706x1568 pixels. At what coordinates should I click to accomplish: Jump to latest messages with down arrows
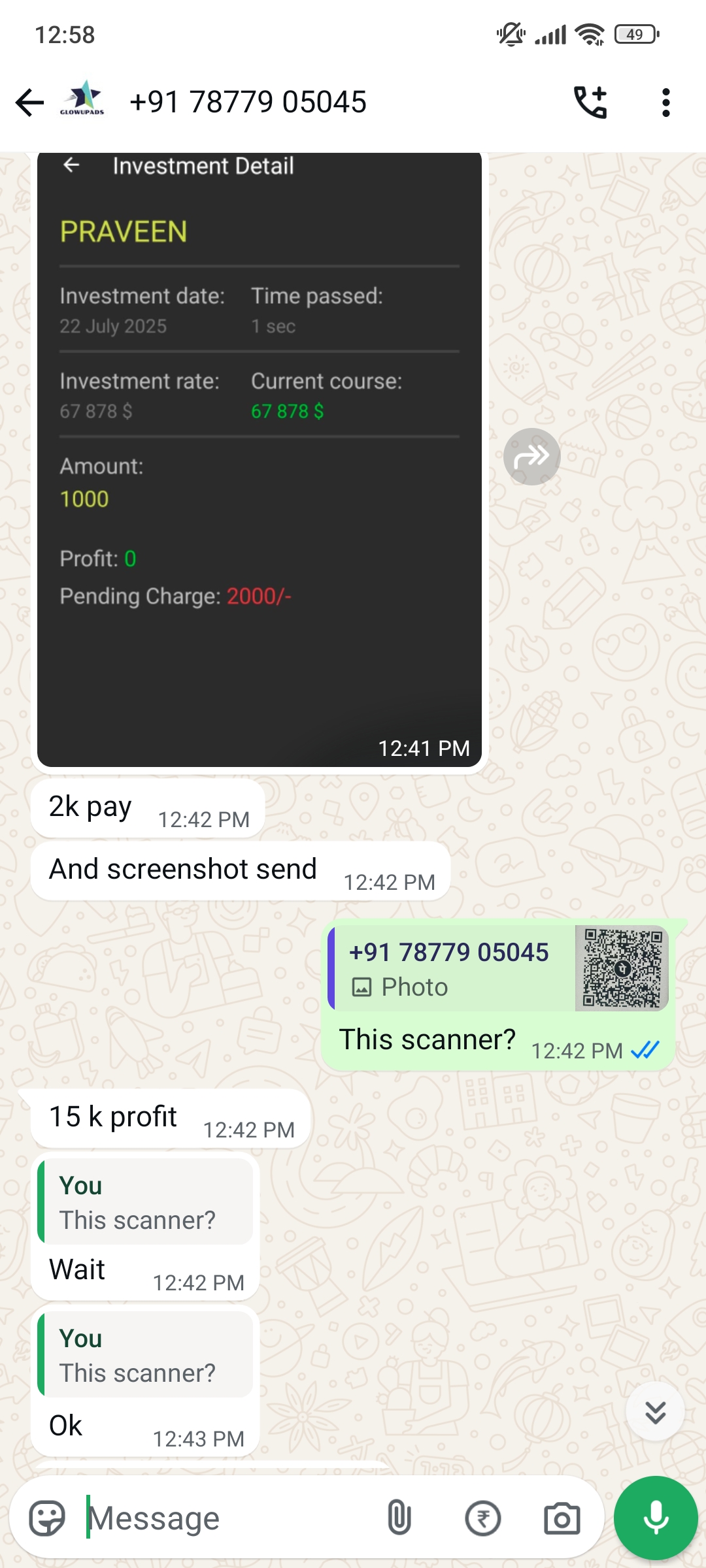coord(655,1413)
